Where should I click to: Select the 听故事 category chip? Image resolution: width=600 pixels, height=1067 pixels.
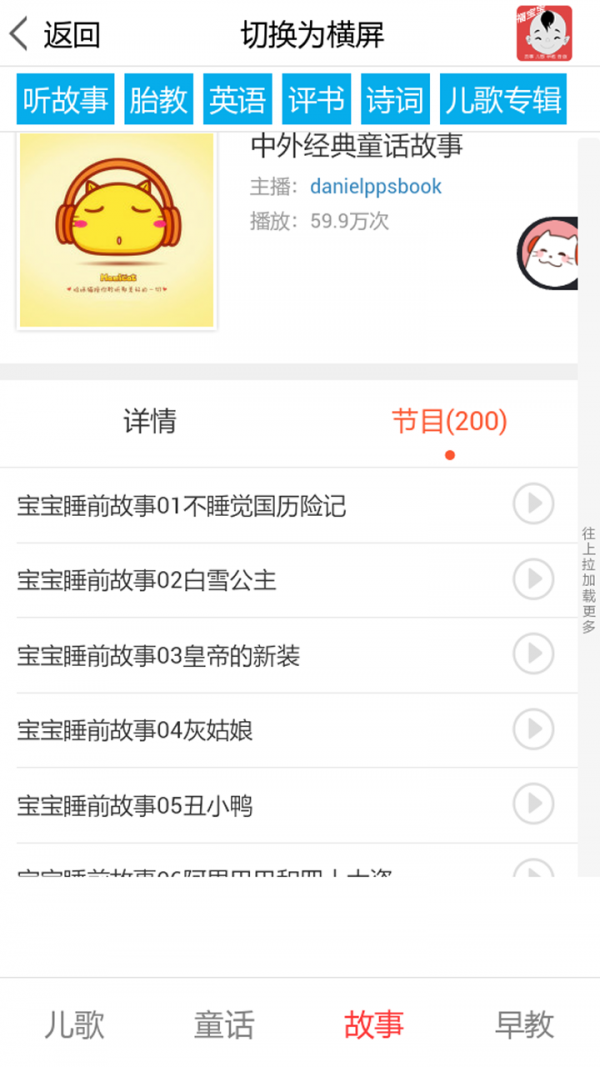click(x=66, y=100)
